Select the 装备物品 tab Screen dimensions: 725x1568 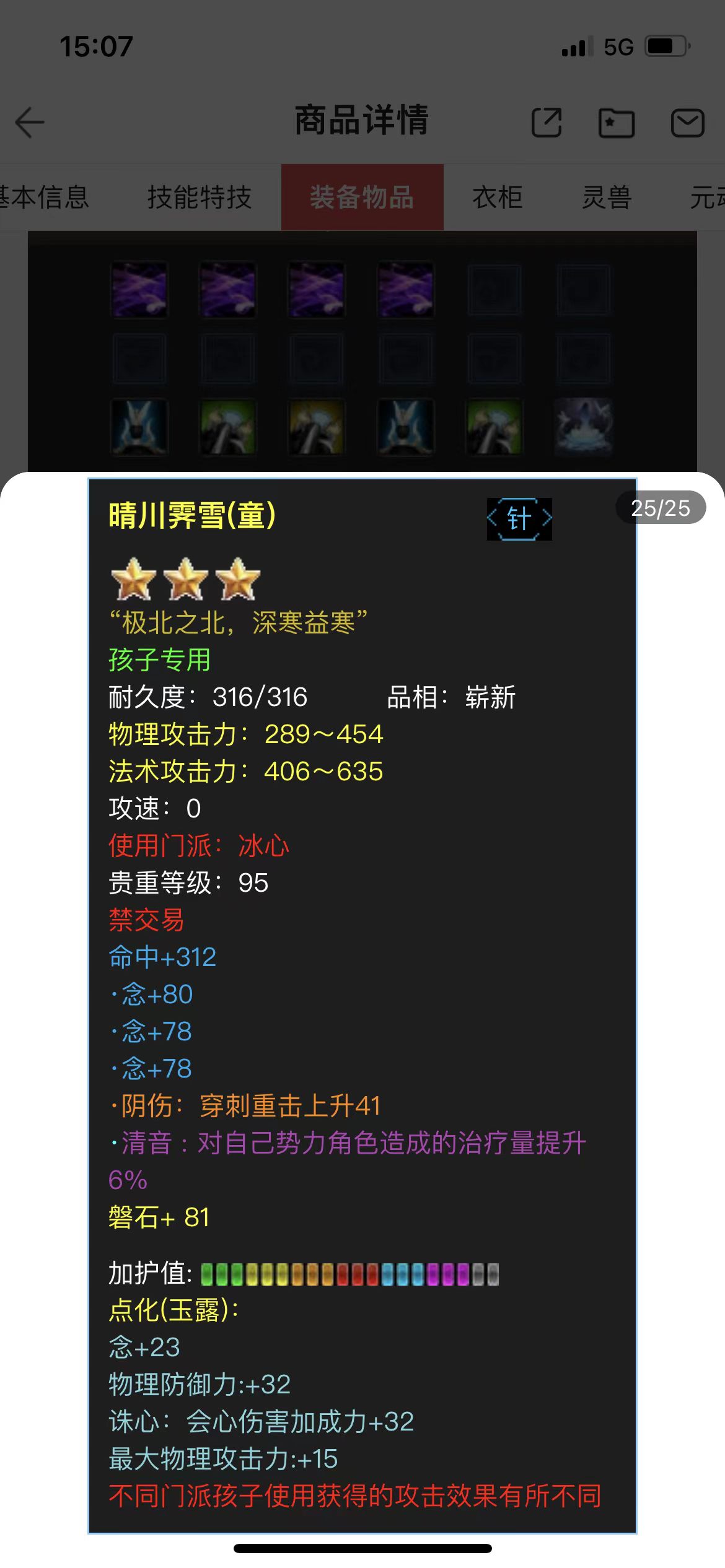(x=362, y=198)
